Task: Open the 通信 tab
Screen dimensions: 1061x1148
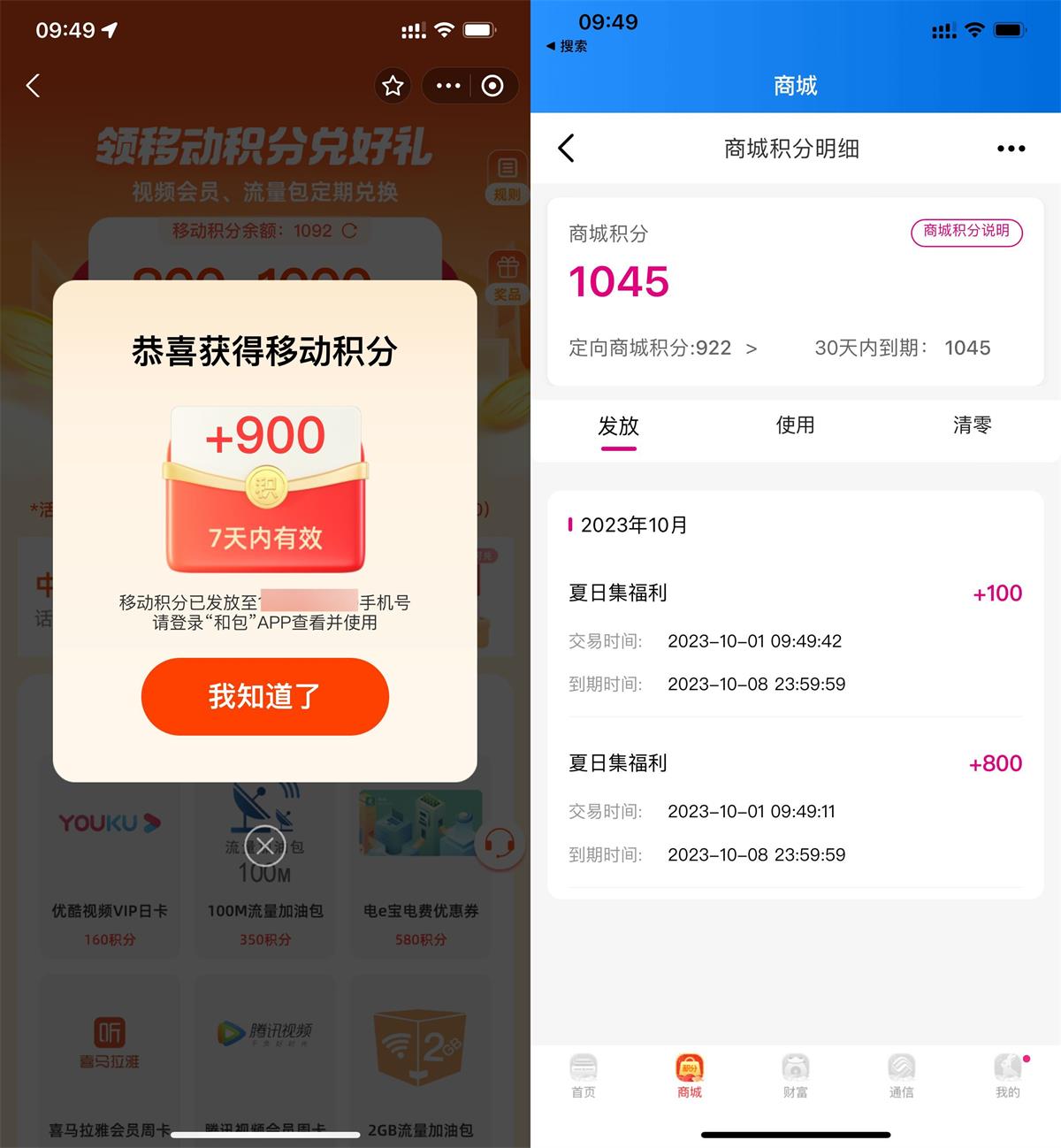Action: [901, 1075]
